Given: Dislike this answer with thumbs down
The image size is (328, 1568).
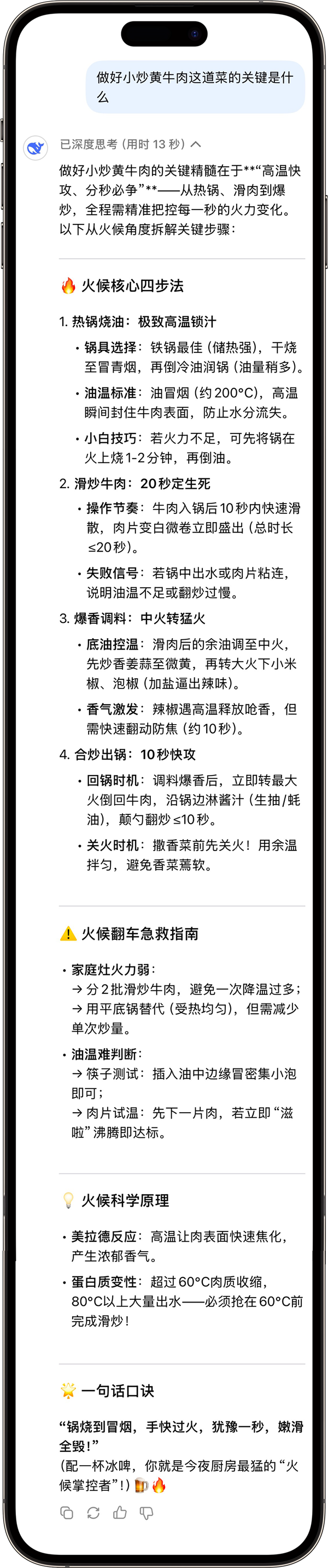Looking at the screenshot, I should (x=147, y=1513).
